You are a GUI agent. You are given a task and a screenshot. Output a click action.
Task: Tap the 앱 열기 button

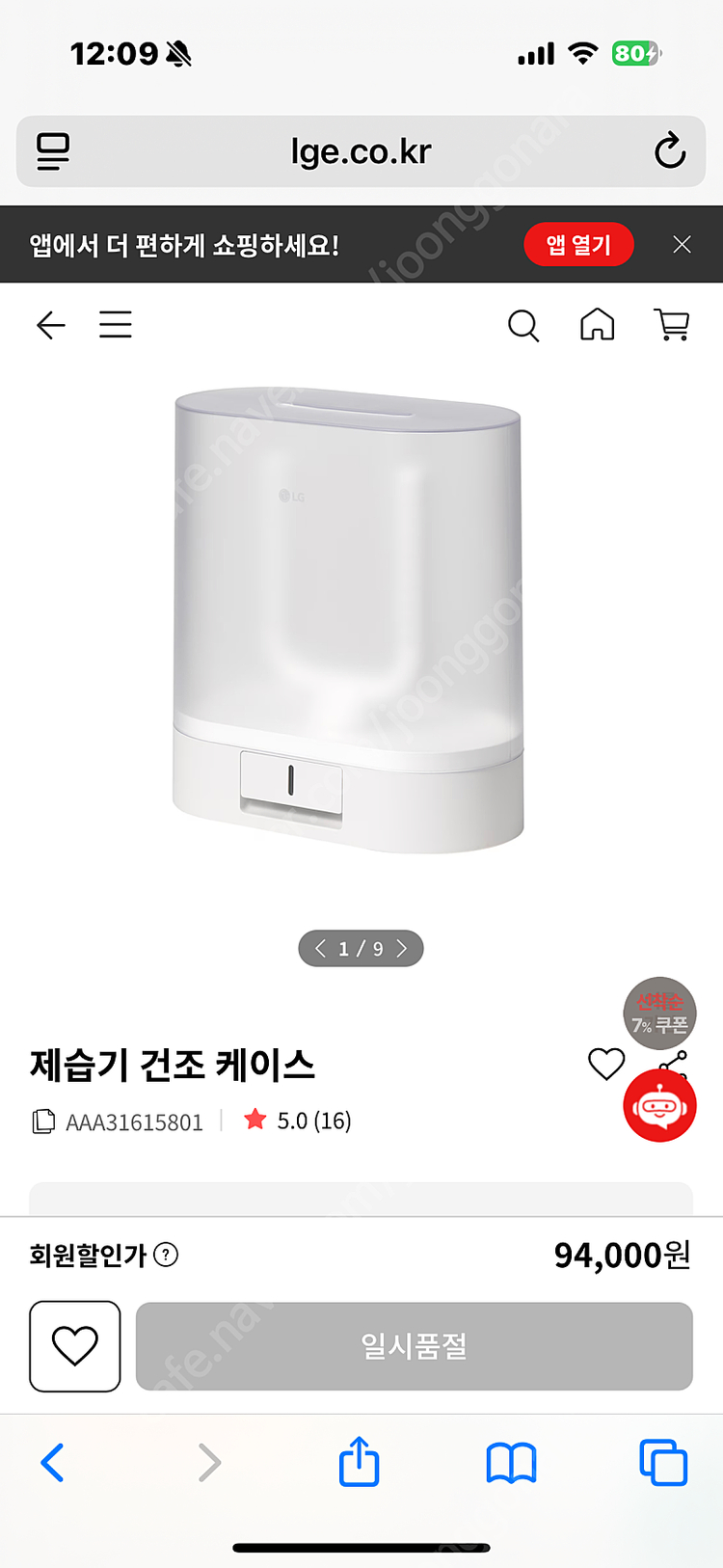(x=578, y=245)
